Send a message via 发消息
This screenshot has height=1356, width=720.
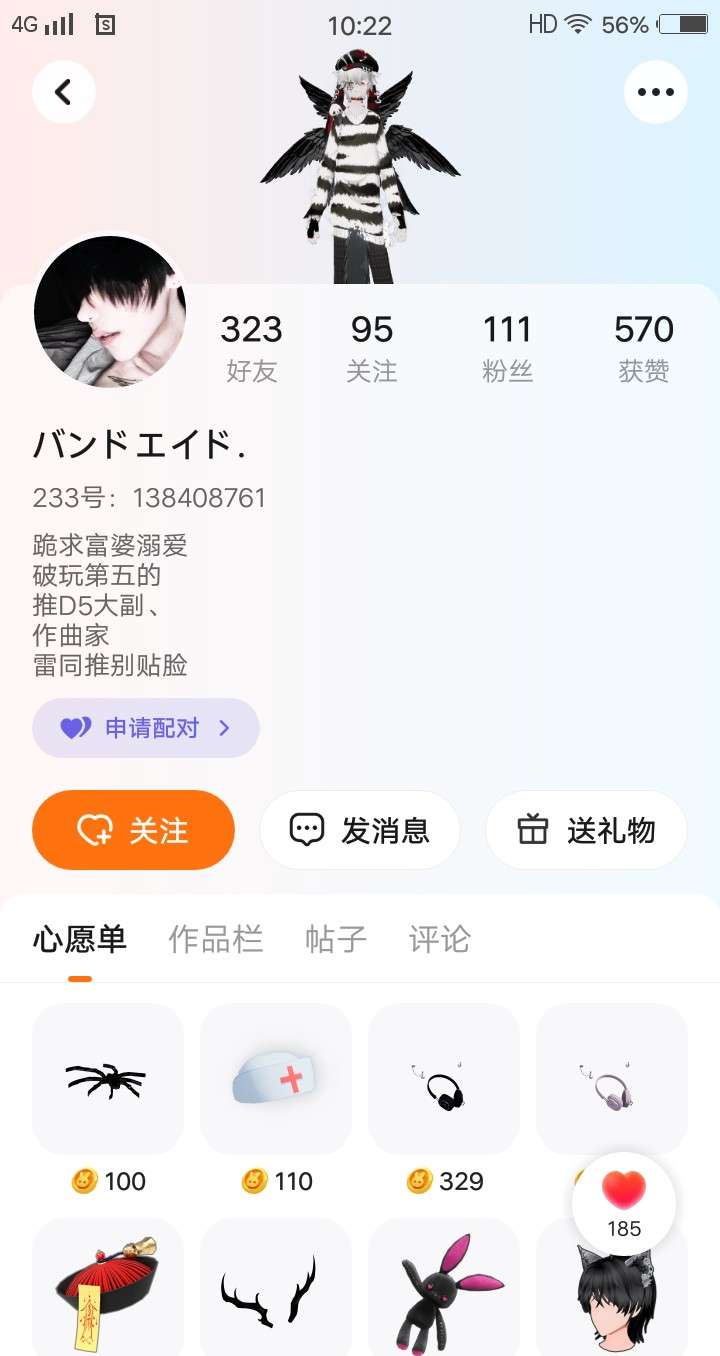click(x=360, y=830)
